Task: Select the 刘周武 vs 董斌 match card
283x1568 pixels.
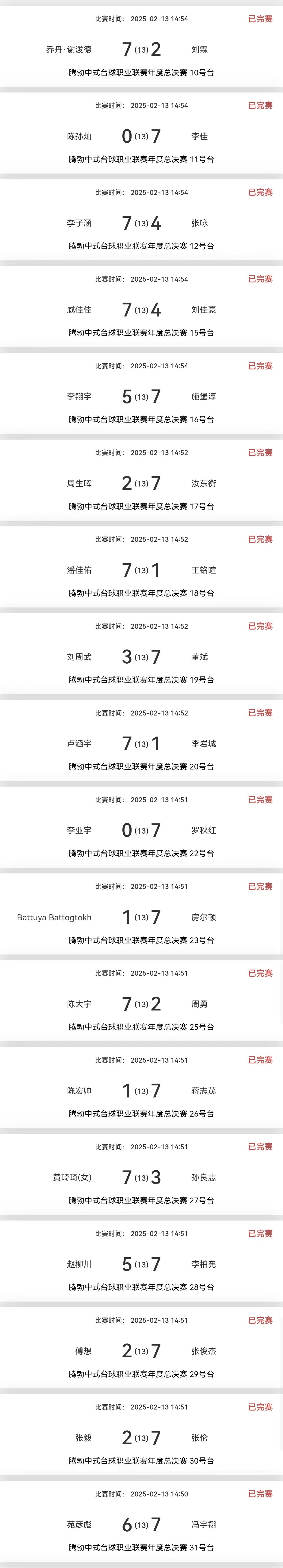Action: 141,657
